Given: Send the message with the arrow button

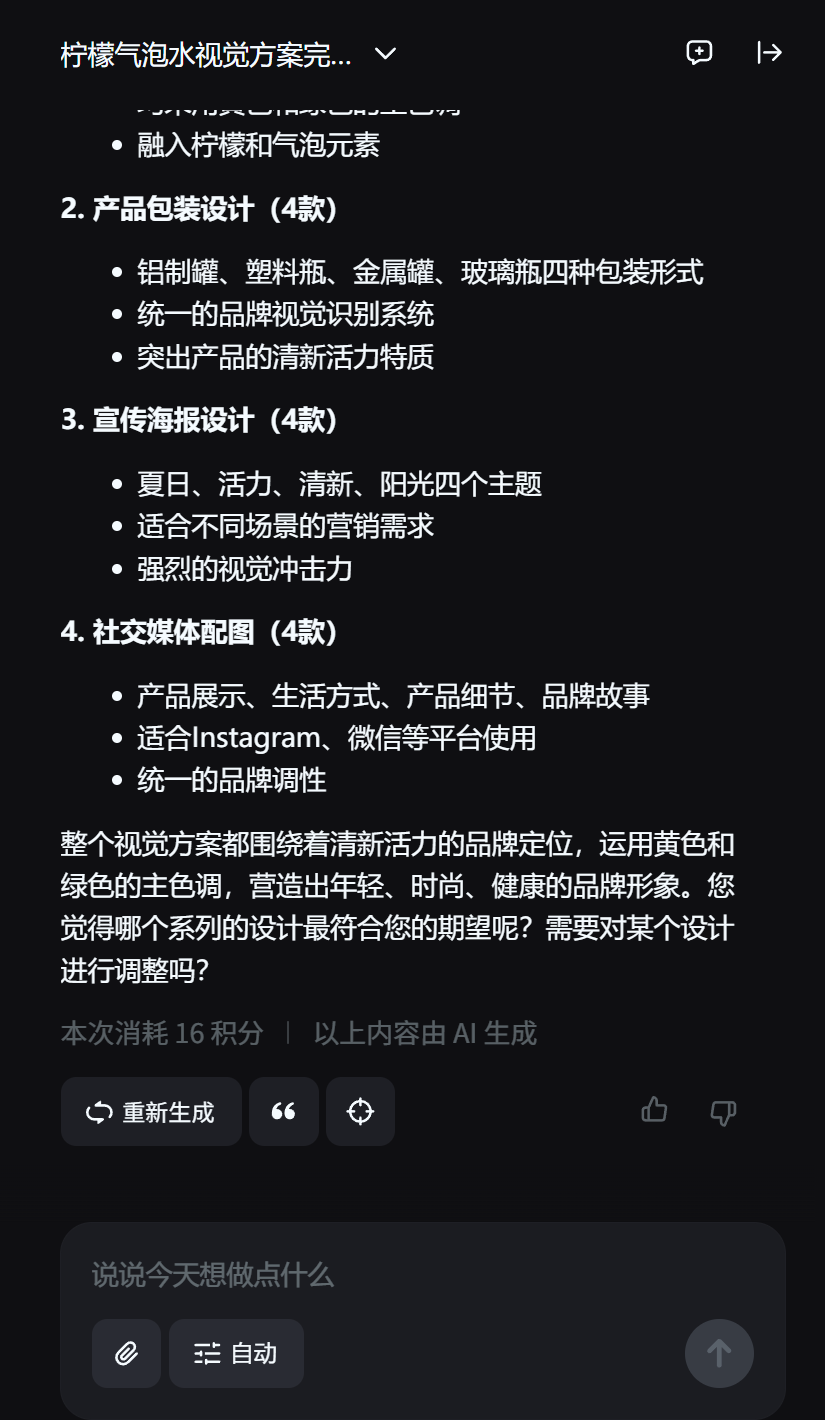Looking at the screenshot, I should point(719,1353).
